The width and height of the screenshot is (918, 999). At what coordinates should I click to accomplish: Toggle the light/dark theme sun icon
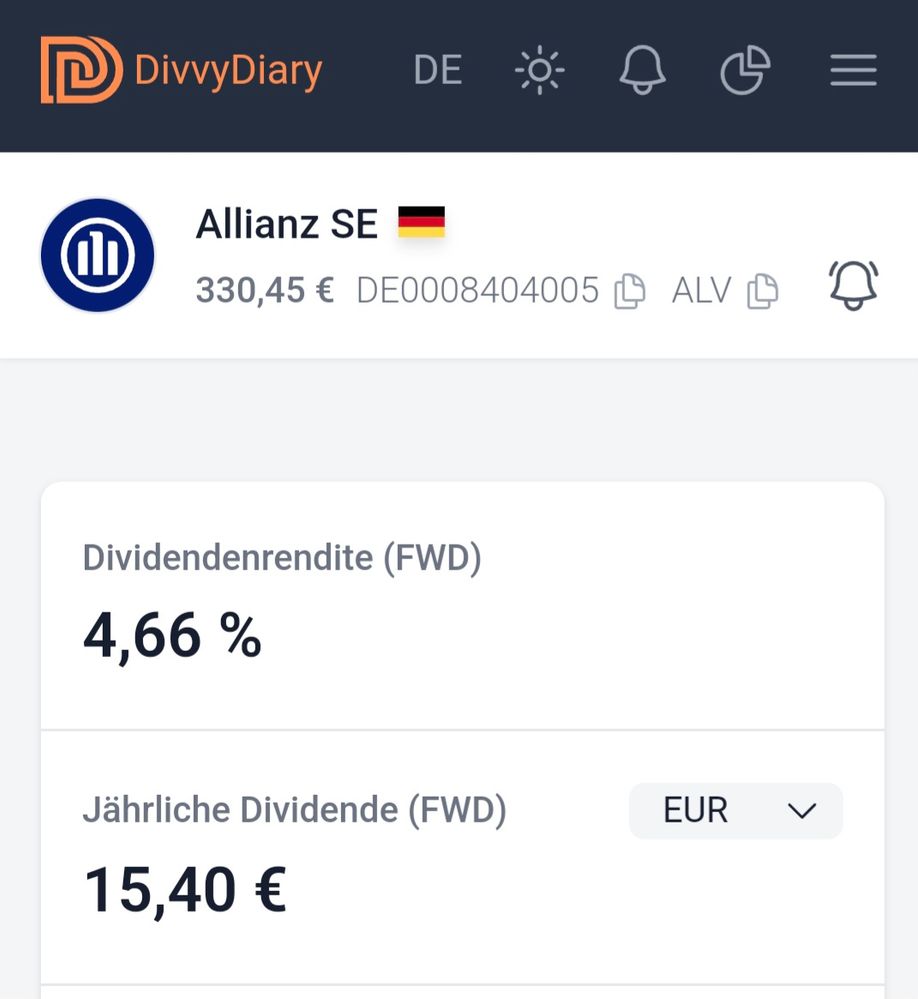point(539,71)
